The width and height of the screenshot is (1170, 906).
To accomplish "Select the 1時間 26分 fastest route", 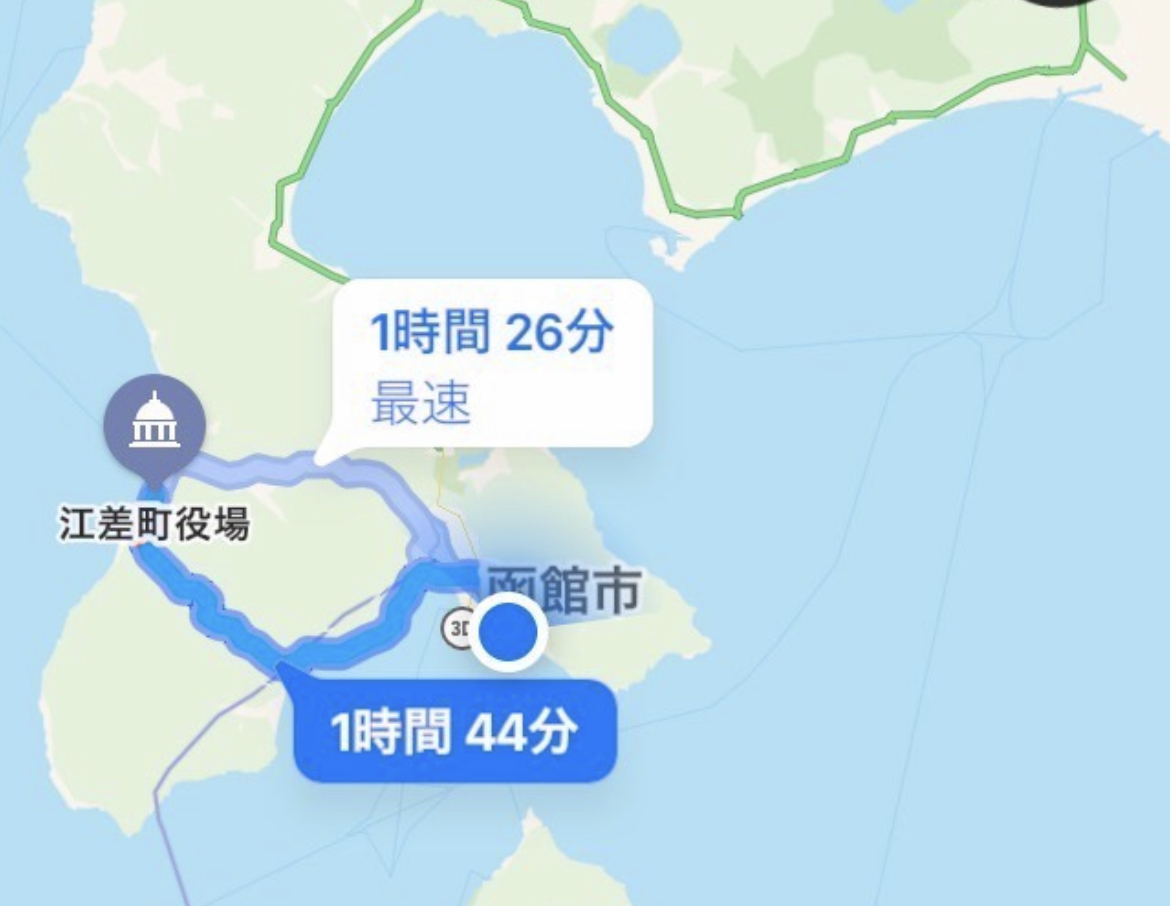I will 492,363.
